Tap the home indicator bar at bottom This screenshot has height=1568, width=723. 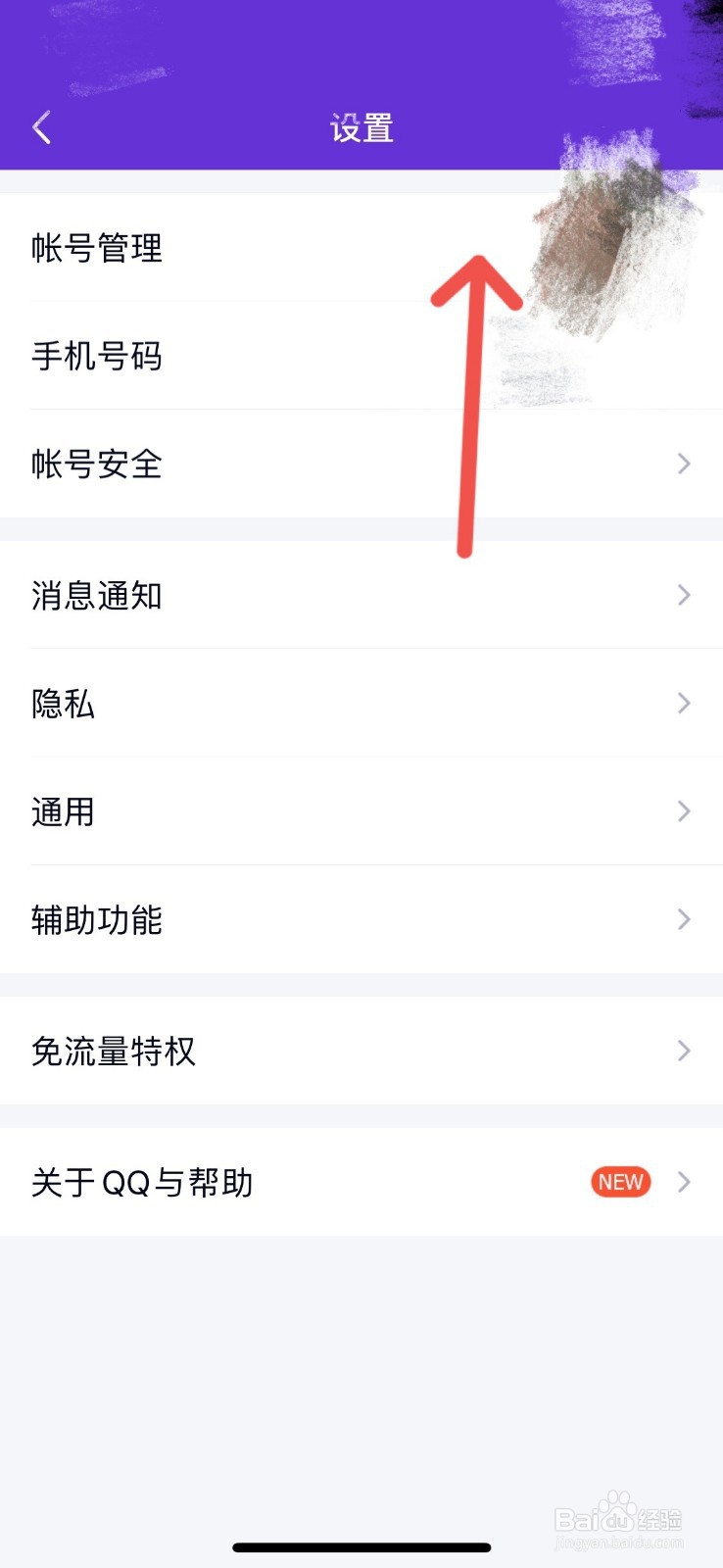coord(361,1546)
